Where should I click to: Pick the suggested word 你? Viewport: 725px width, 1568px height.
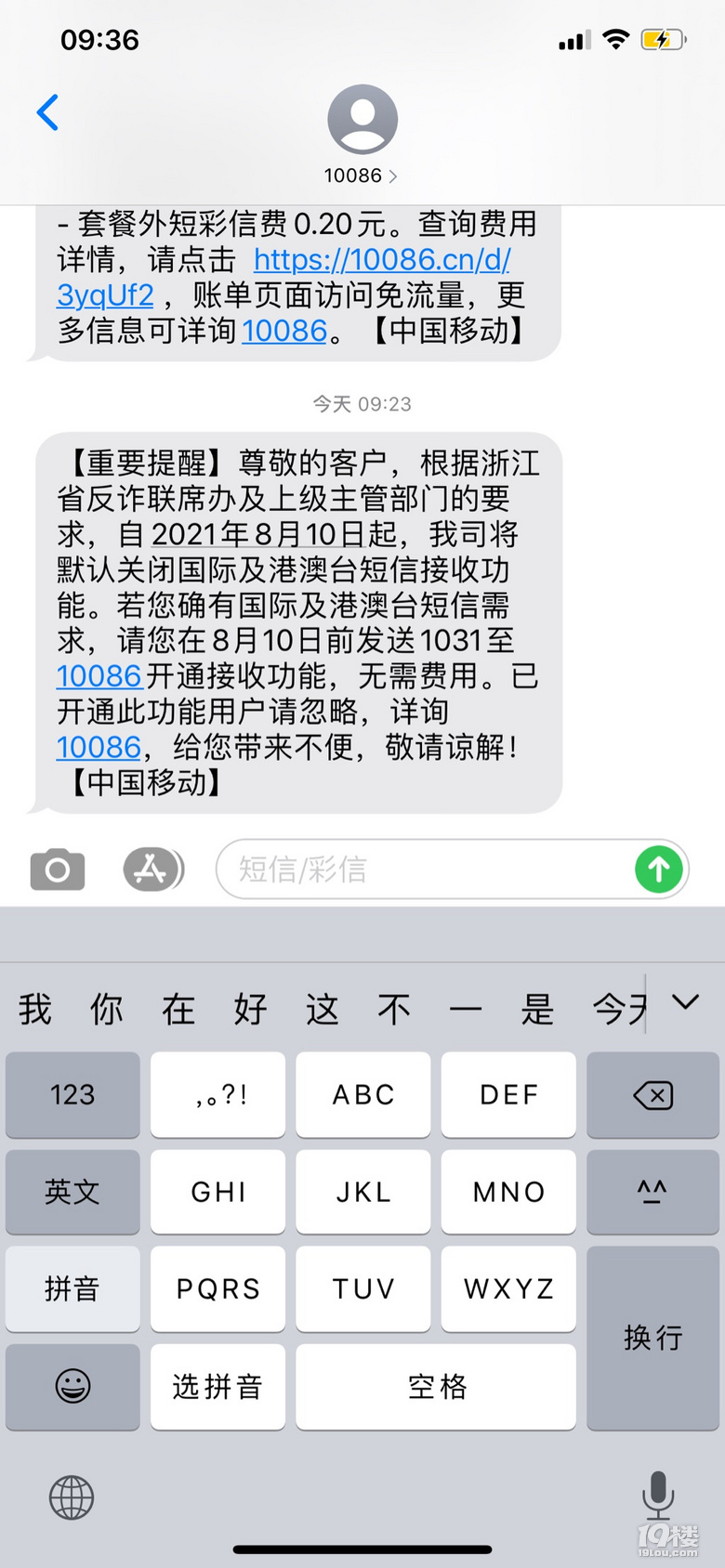pyautogui.click(x=107, y=1009)
